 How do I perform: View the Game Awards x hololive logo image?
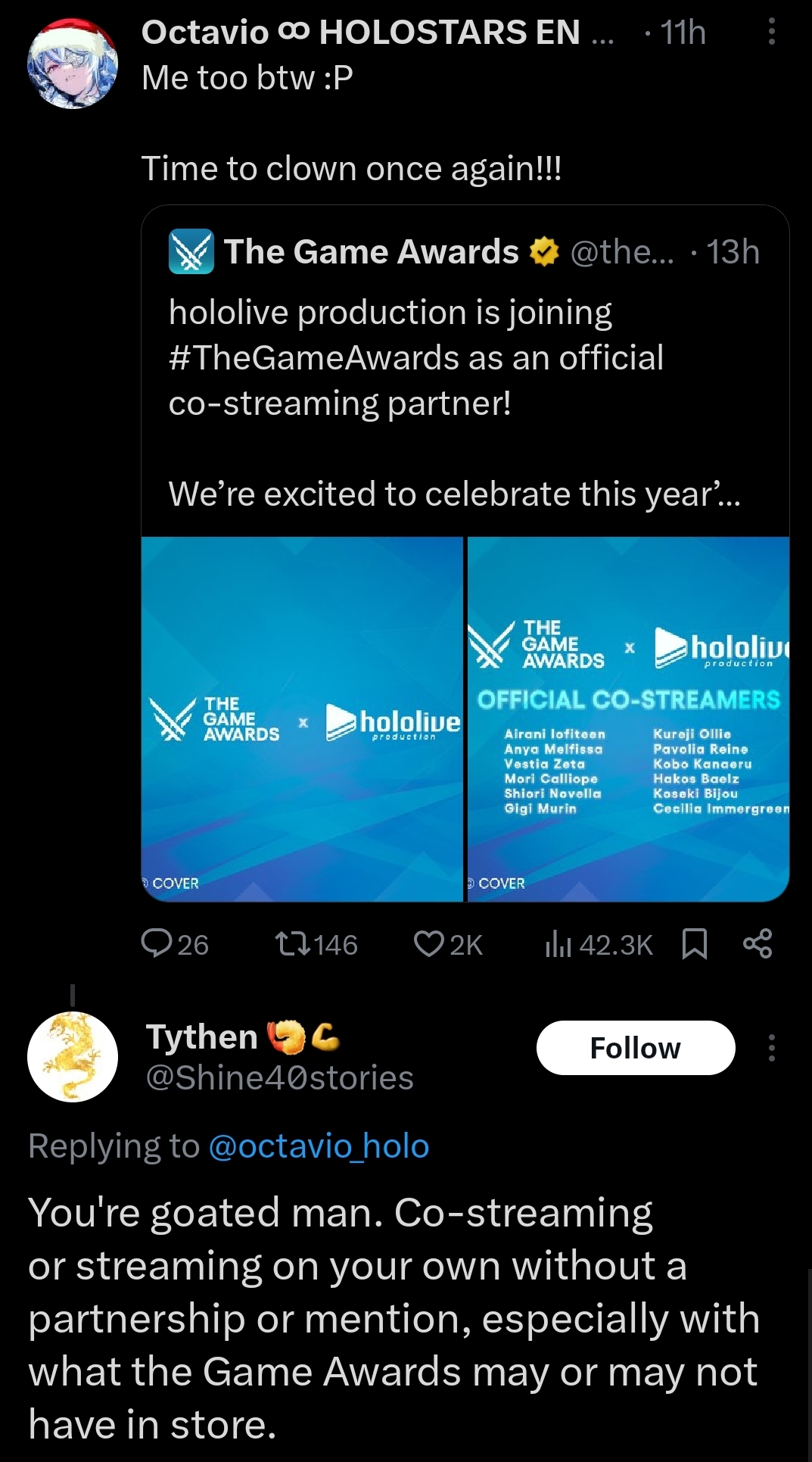click(302, 719)
